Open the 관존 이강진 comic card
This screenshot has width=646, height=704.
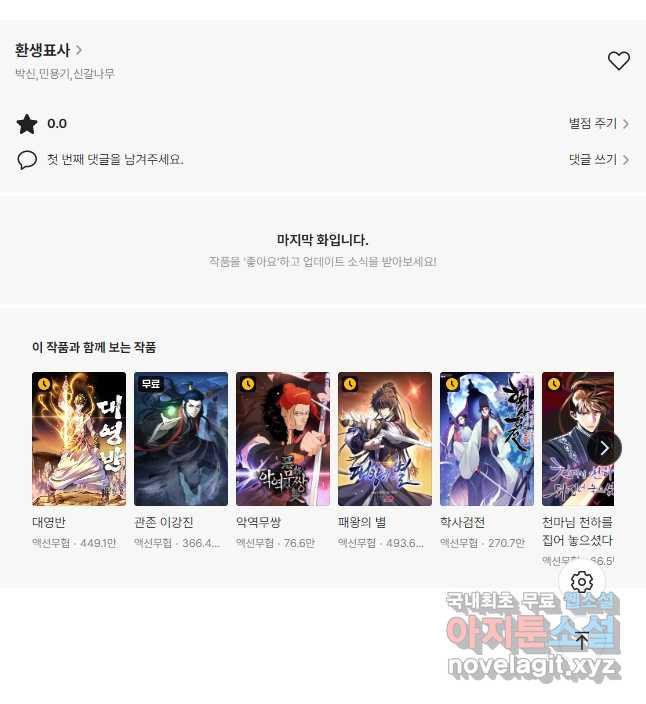(x=181, y=439)
